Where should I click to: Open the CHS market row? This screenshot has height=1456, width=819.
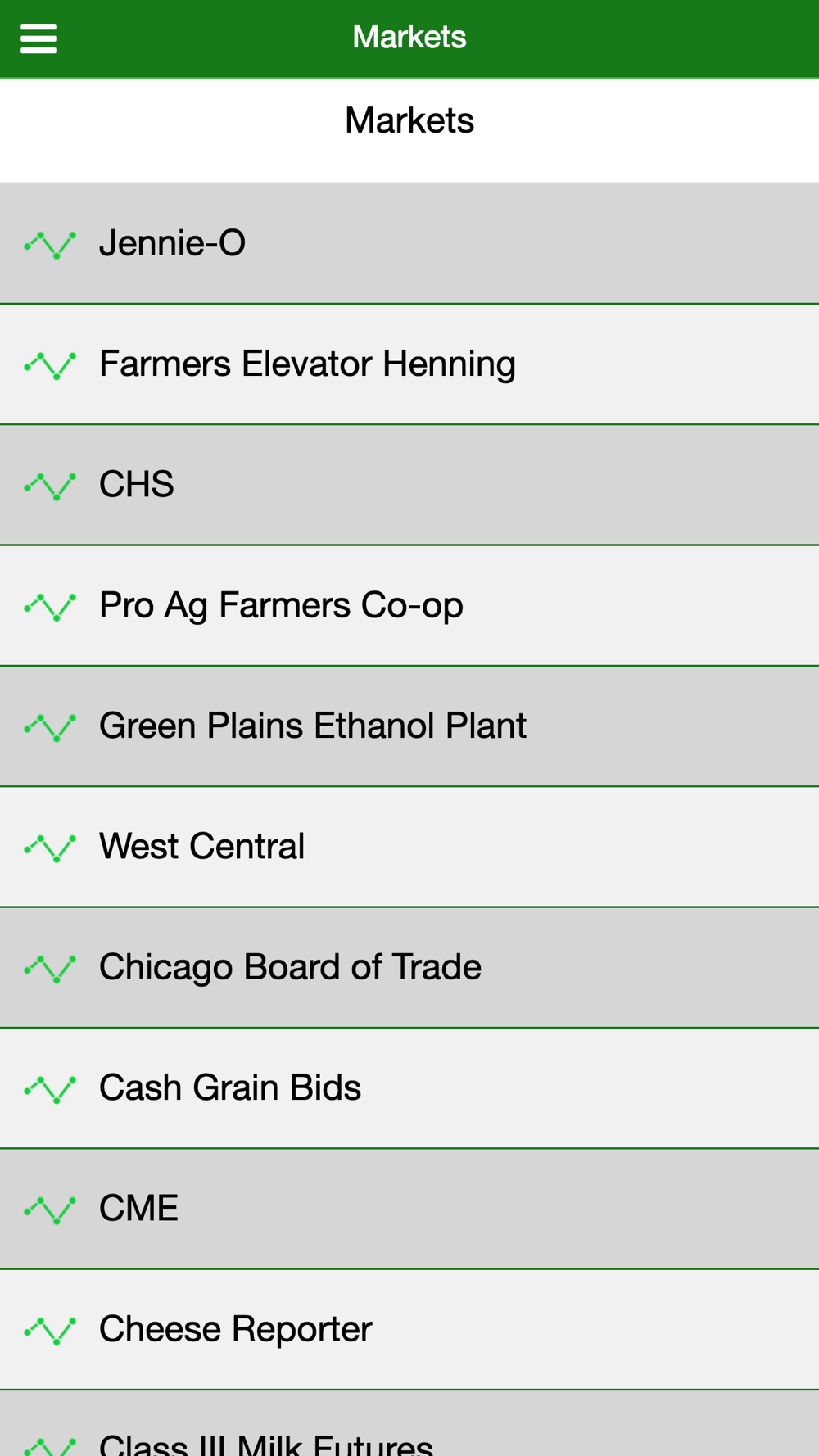point(409,485)
